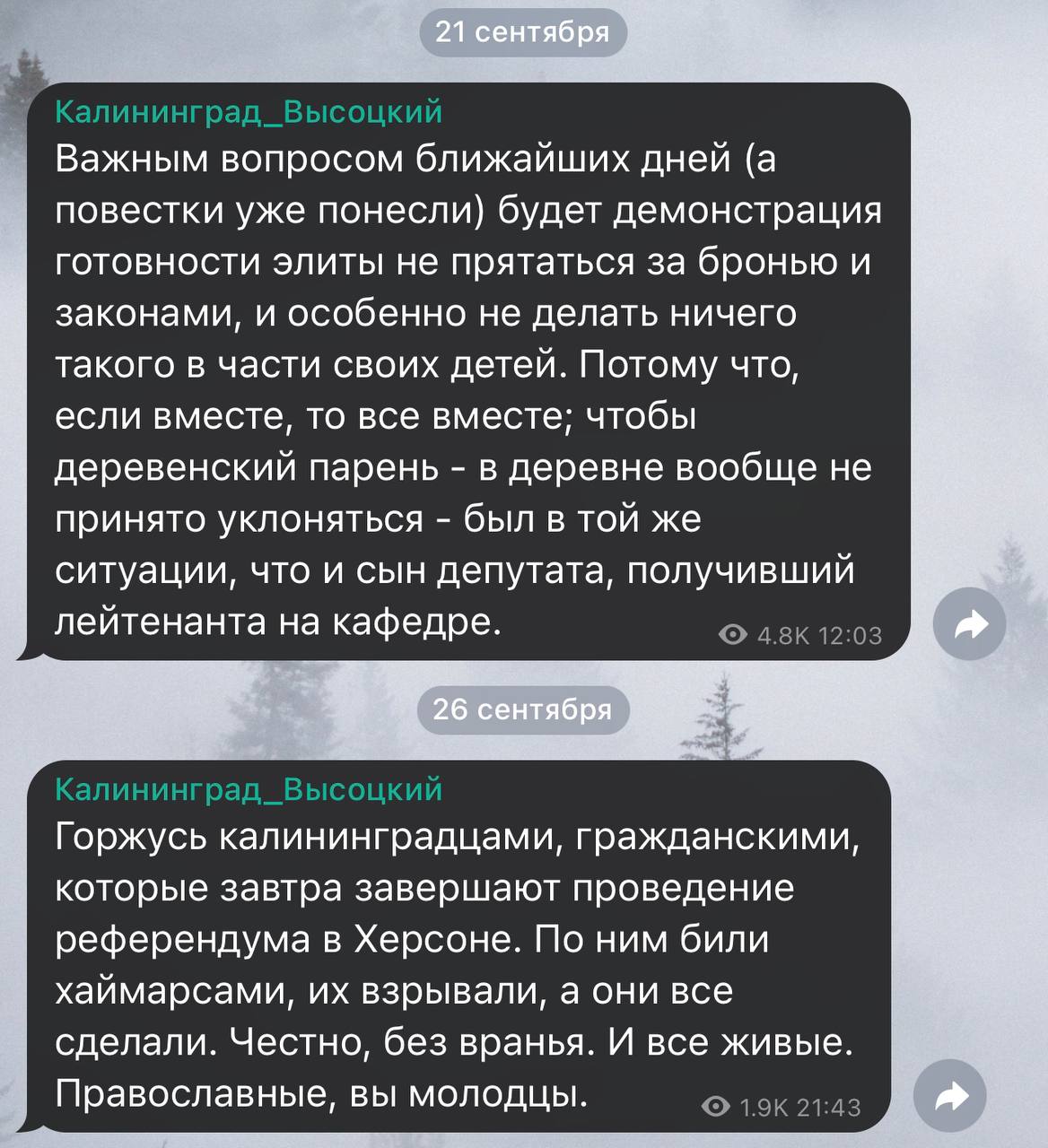Share the 21 сентября post via forward arrow
1048x1148 pixels.
click(x=969, y=623)
